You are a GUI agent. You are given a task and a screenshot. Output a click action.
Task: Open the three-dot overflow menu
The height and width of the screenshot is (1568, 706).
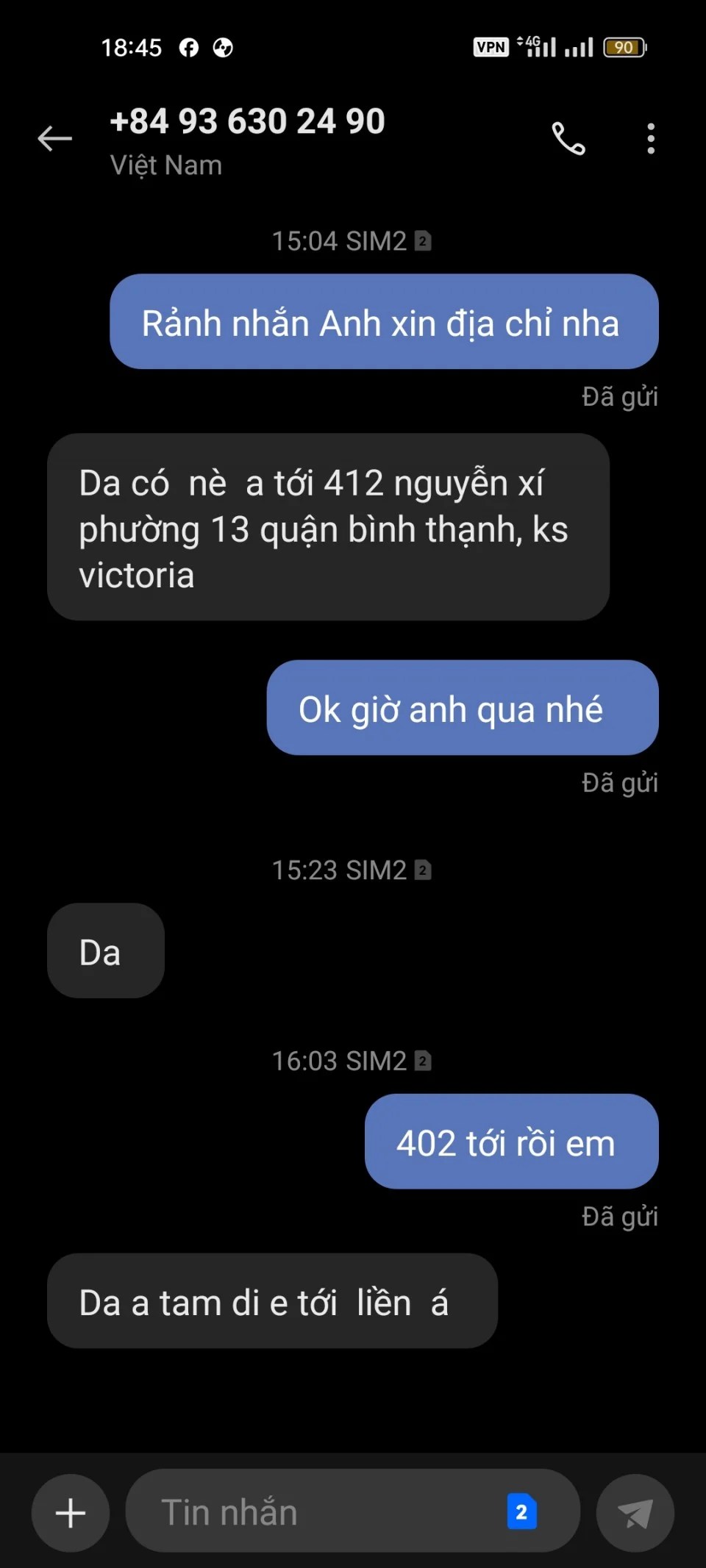click(x=651, y=139)
